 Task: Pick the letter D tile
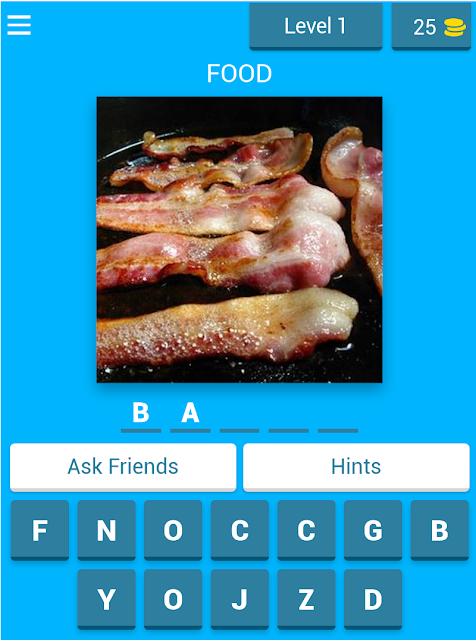[373, 599]
